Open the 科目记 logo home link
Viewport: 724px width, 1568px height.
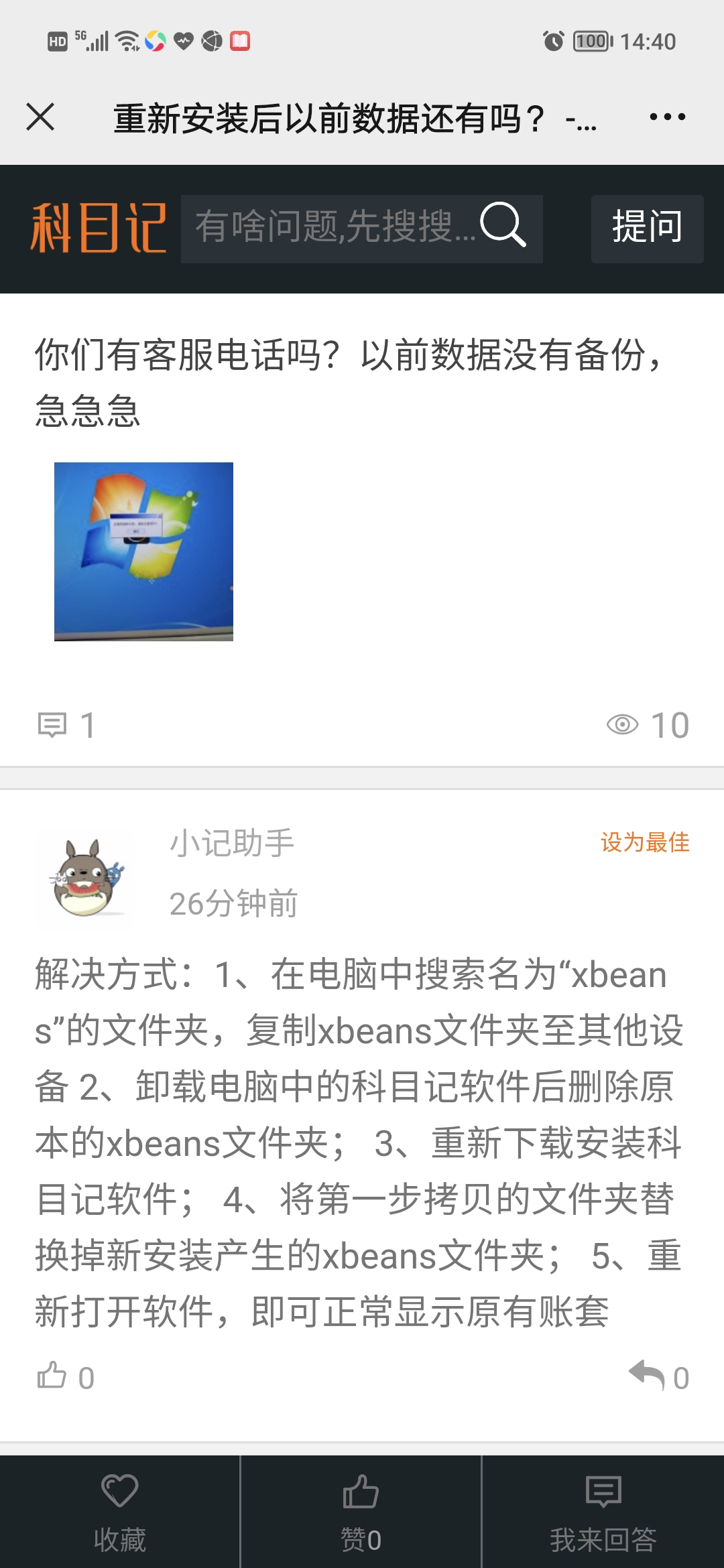coord(99,228)
